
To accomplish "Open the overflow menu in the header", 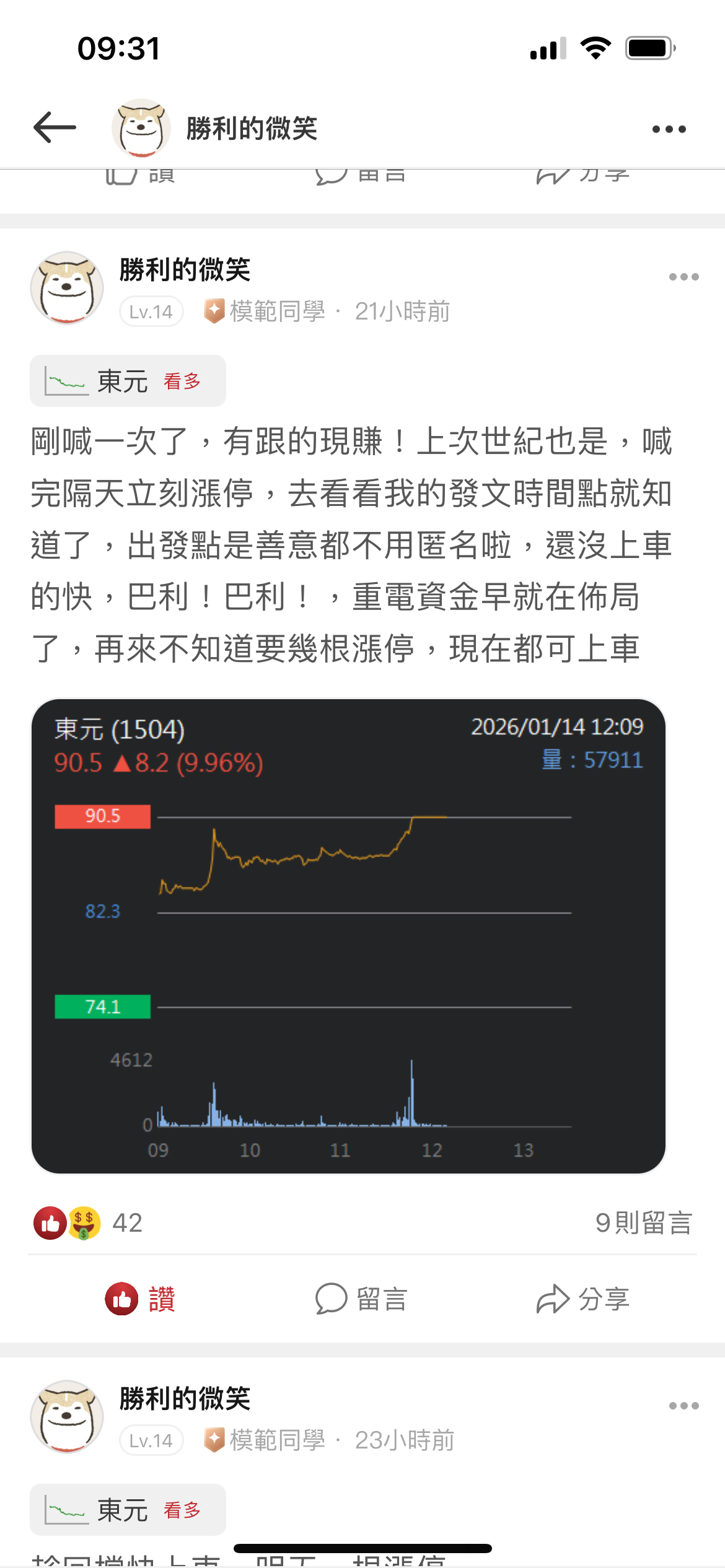I will (x=669, y=129).
